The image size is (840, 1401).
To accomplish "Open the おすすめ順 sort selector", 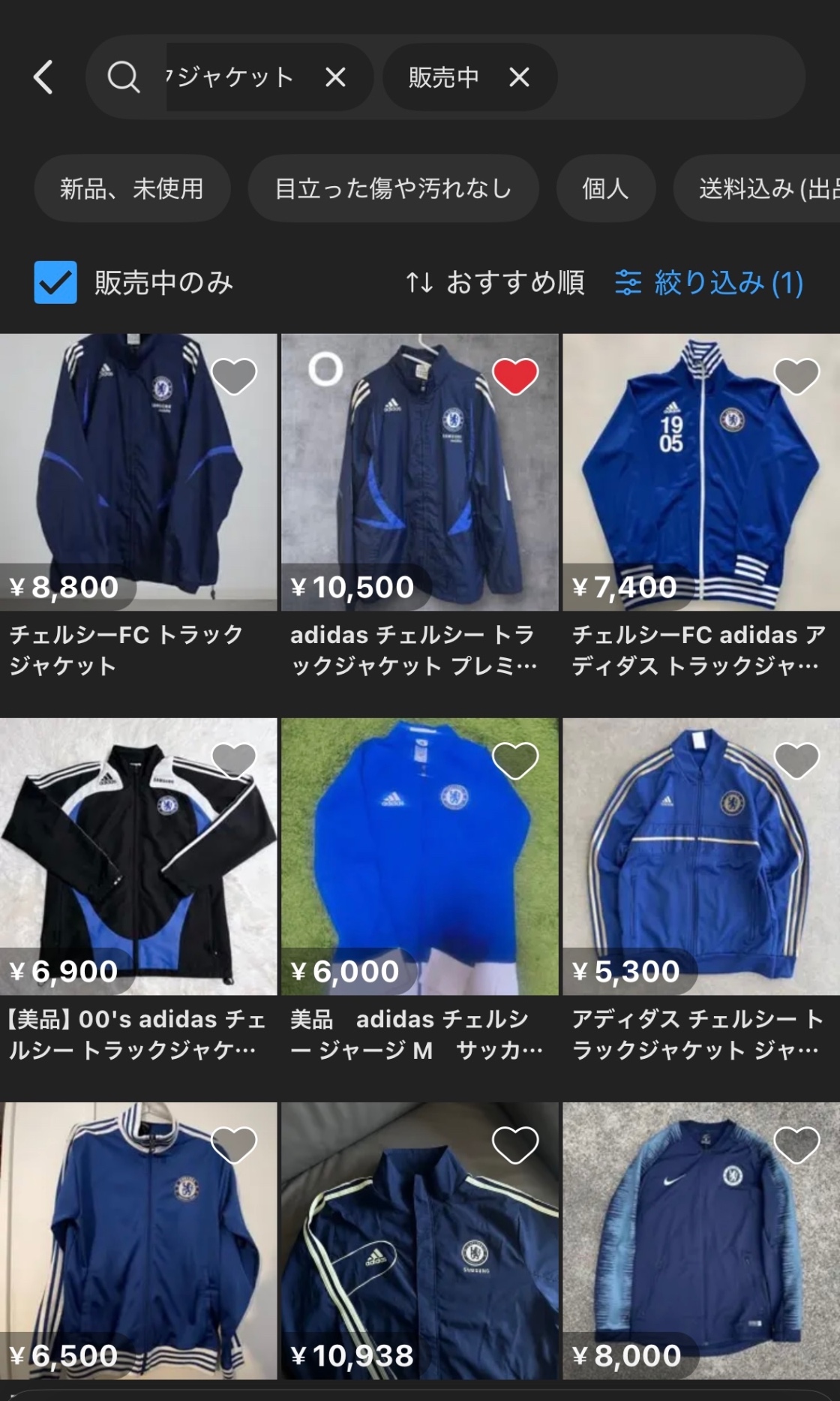I will [x=516, y=284].
